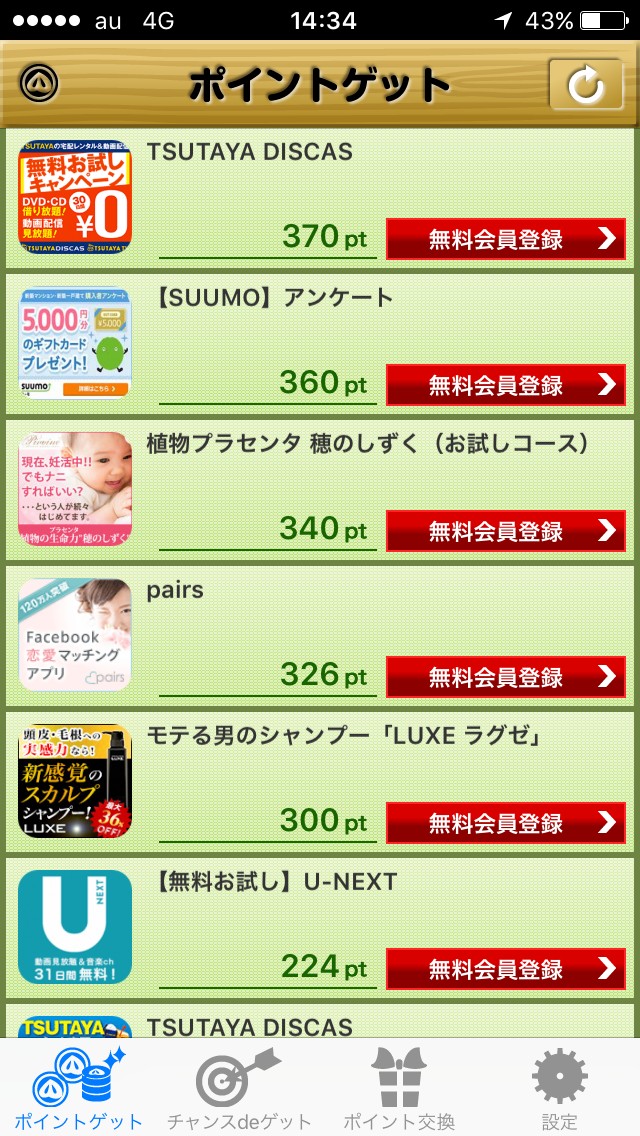Image resolution: width=640 pixels, height=1136 pixels.
Task: Sign up for the pairs offer
Action: (x=506, y=677)
